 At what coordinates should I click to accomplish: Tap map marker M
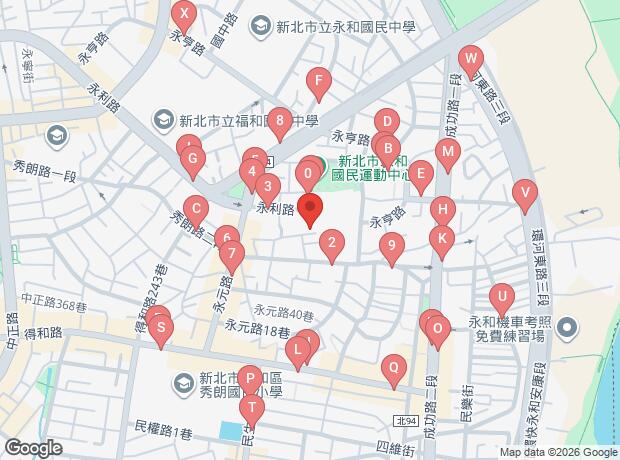click(x=448, y=153)
